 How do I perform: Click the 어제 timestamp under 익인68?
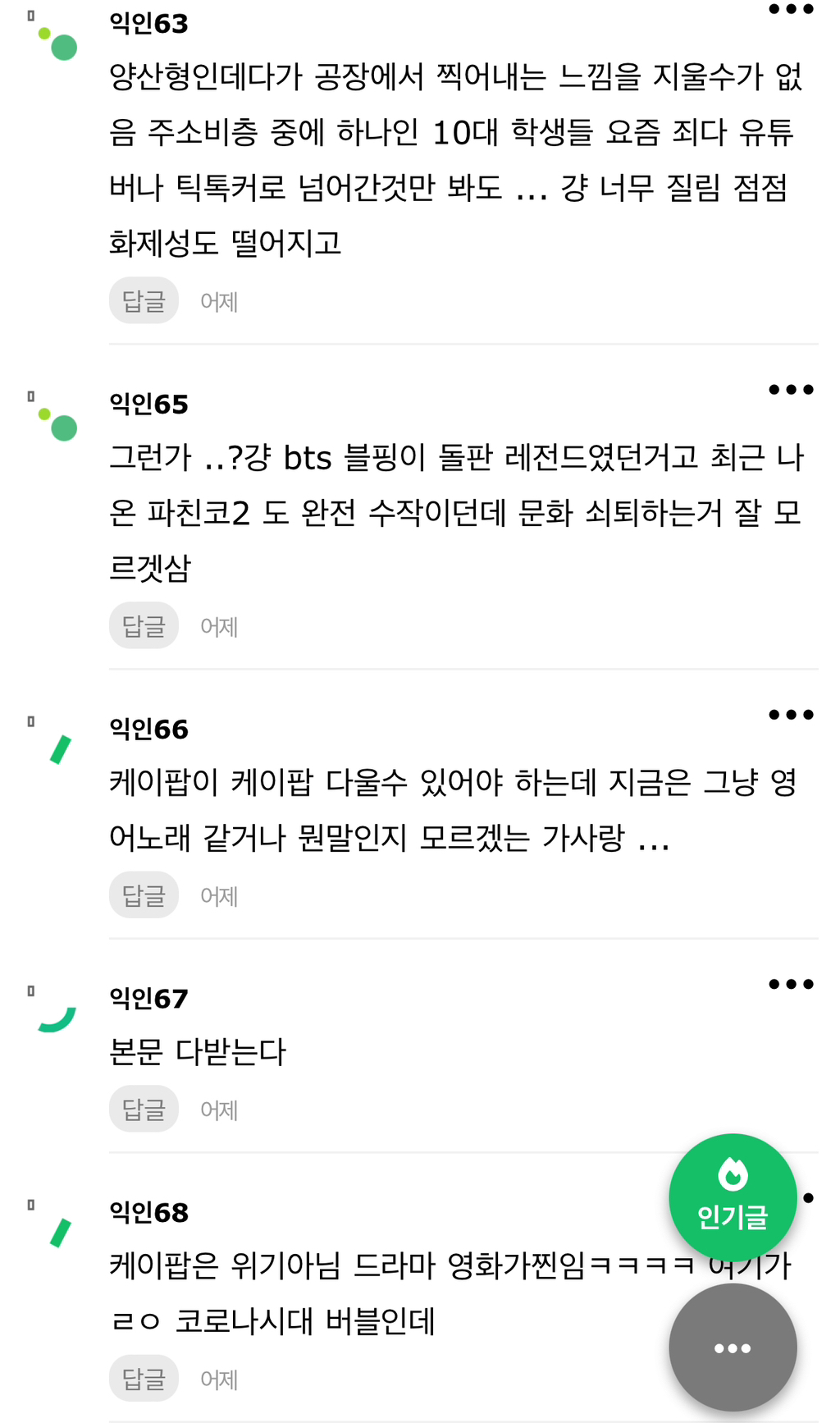pos(217,1380)
